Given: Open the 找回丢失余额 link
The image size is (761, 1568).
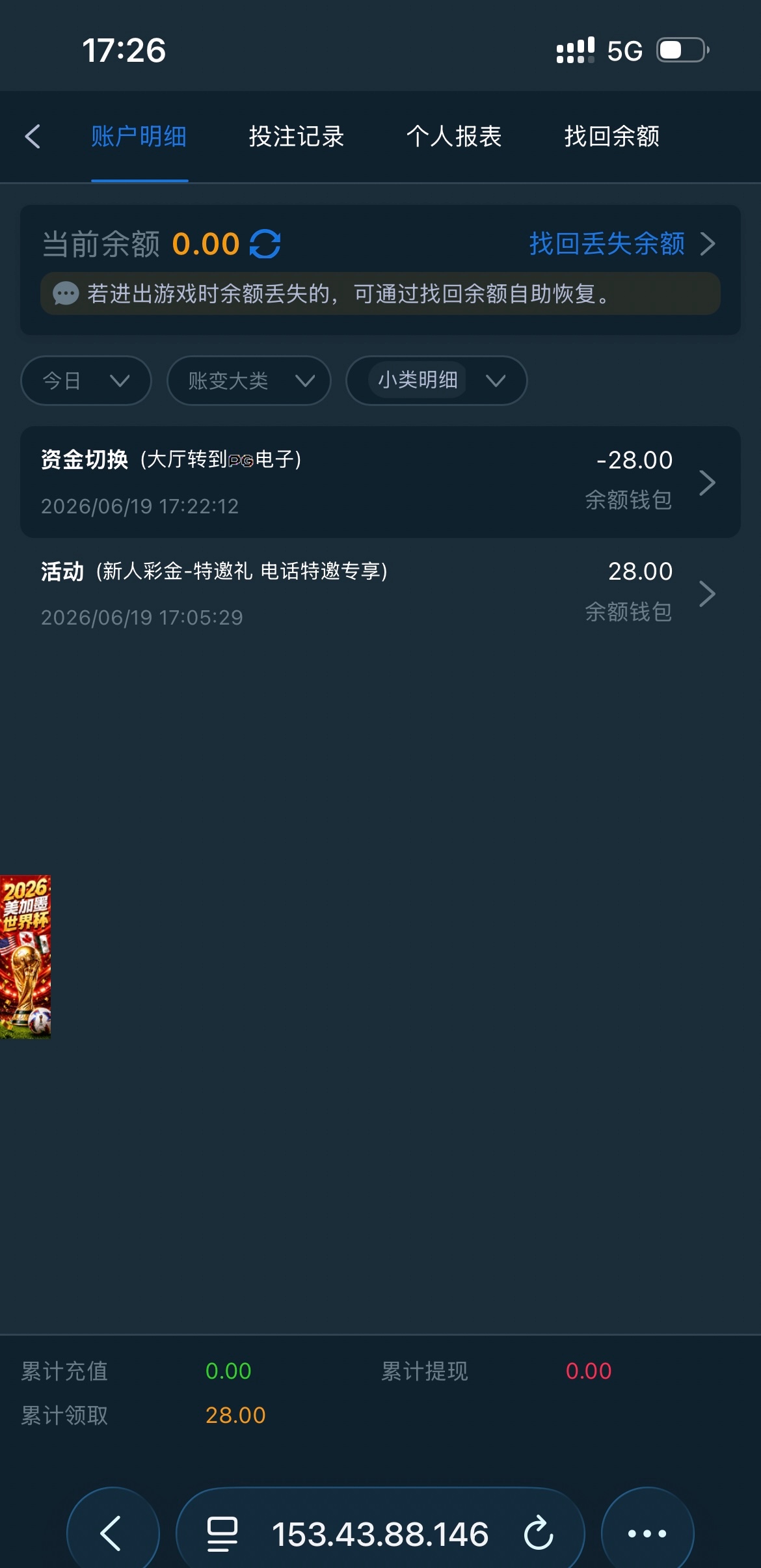Looking at the screenshot, I should click(x=622, y=244).
